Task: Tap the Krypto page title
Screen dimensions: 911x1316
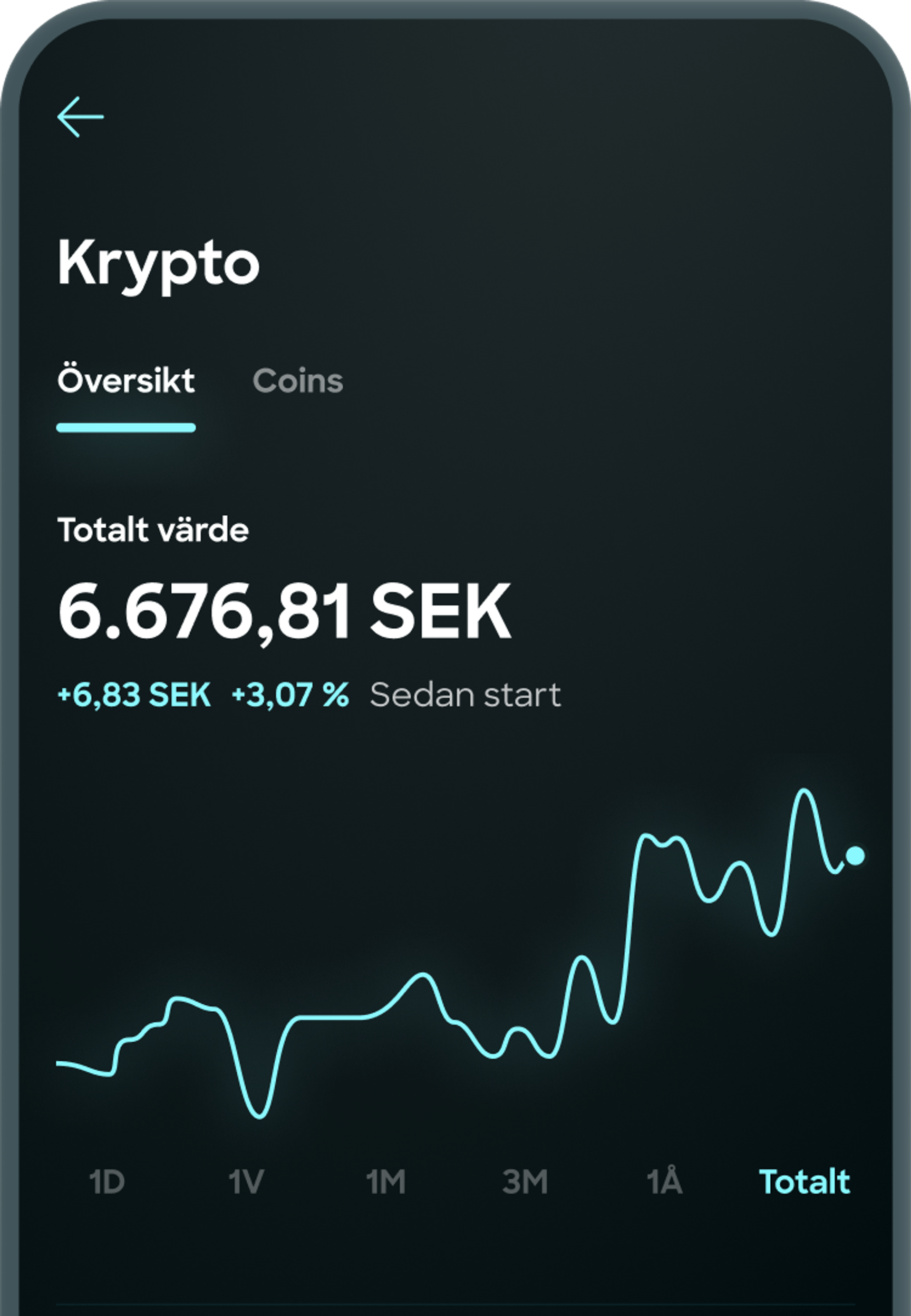Action: pyautogui.click(x=160, y=264)
